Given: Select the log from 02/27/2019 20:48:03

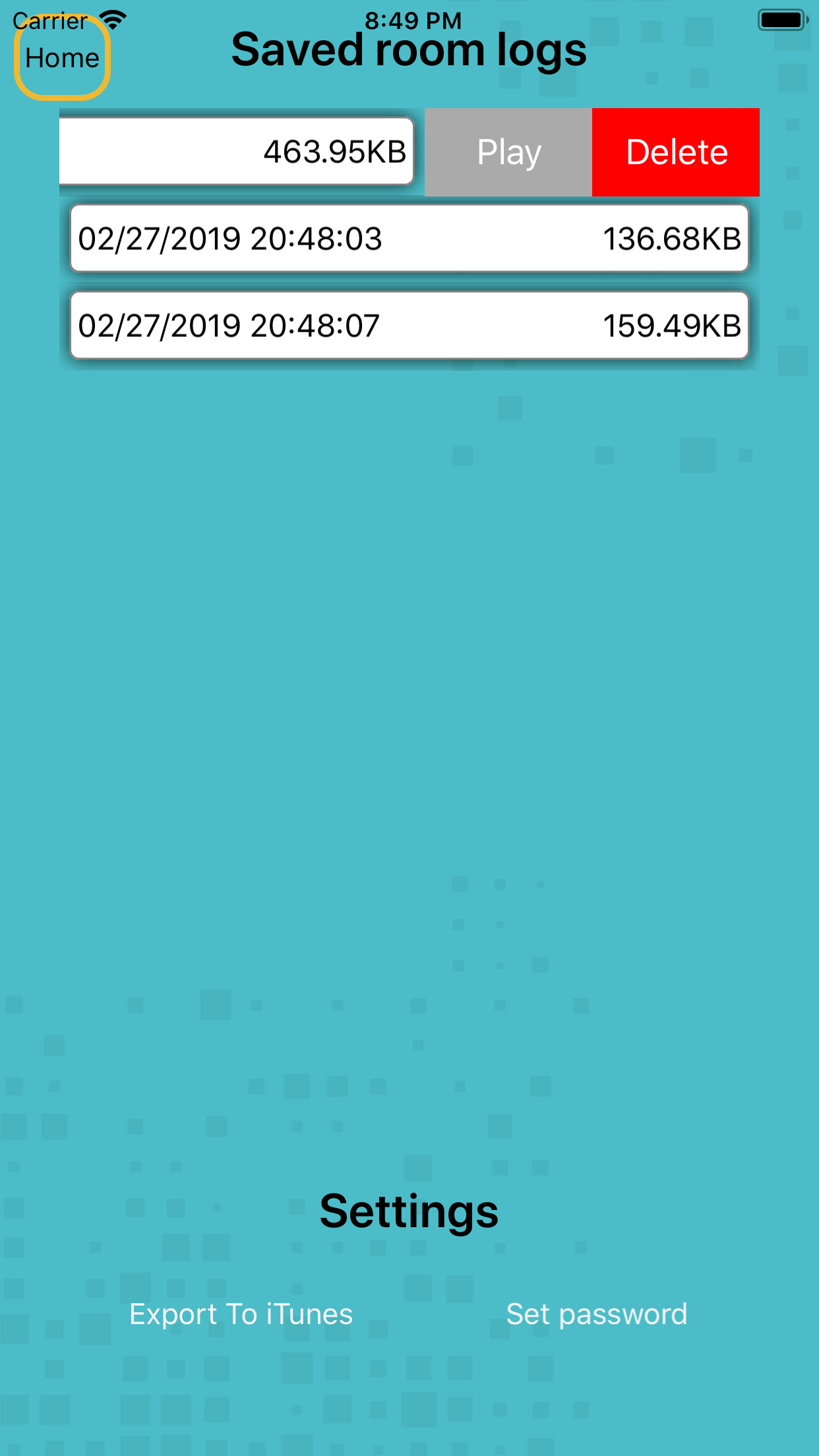Looking at the screenshot, I should click(409, 239).
